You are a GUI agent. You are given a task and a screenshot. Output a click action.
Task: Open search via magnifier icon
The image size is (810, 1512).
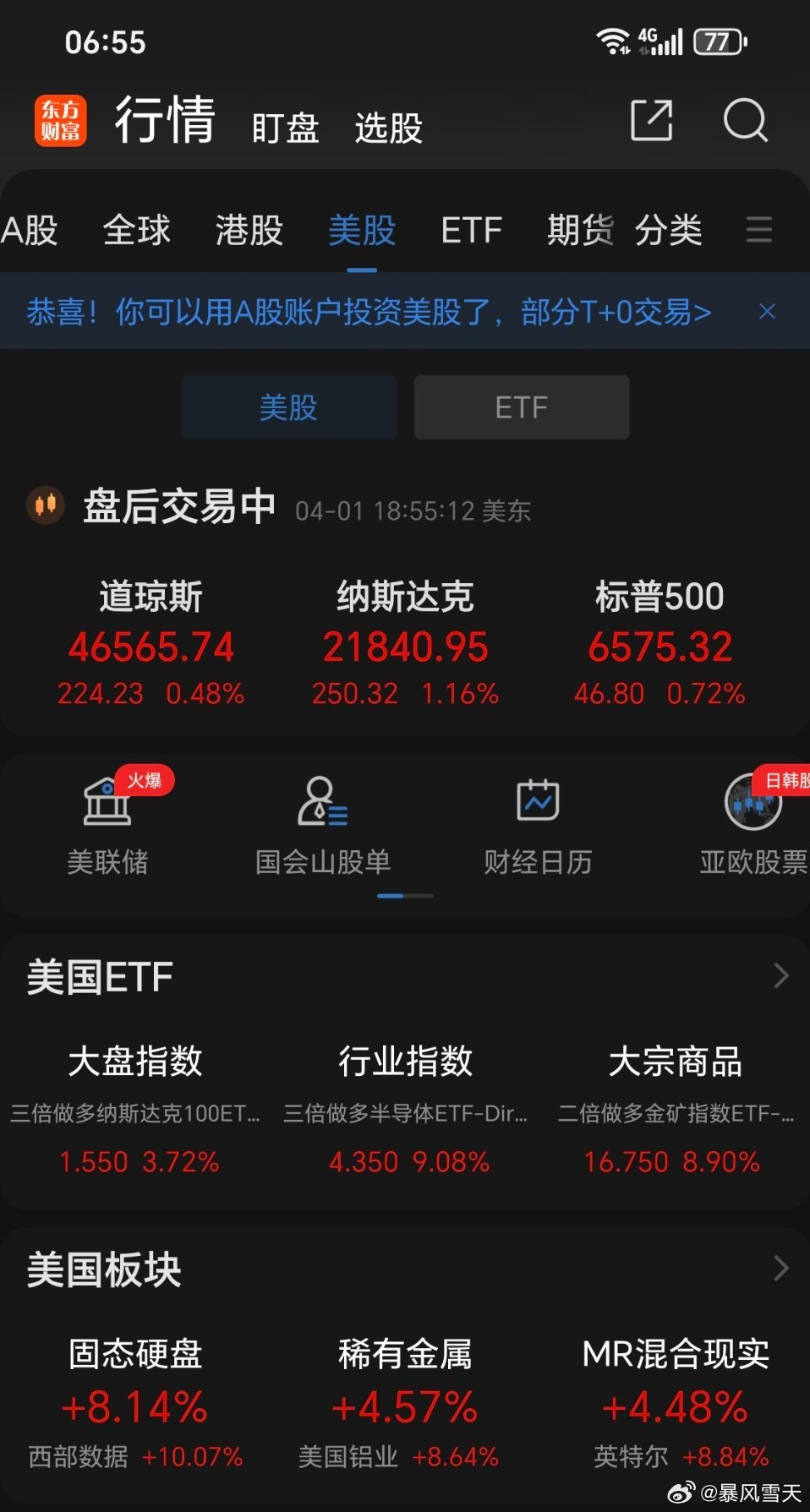pos(744,122)
